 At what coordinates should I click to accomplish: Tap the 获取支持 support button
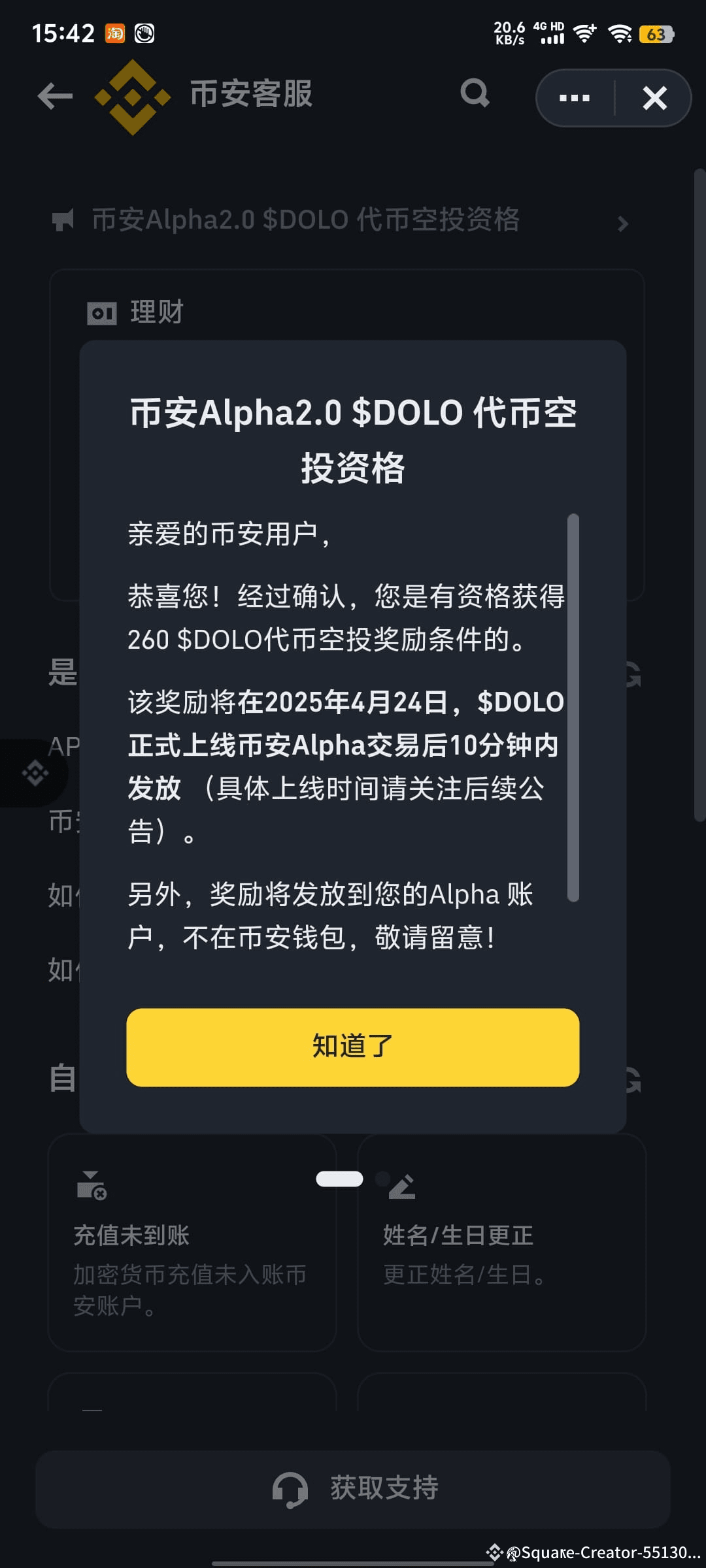pos(353,1488)
